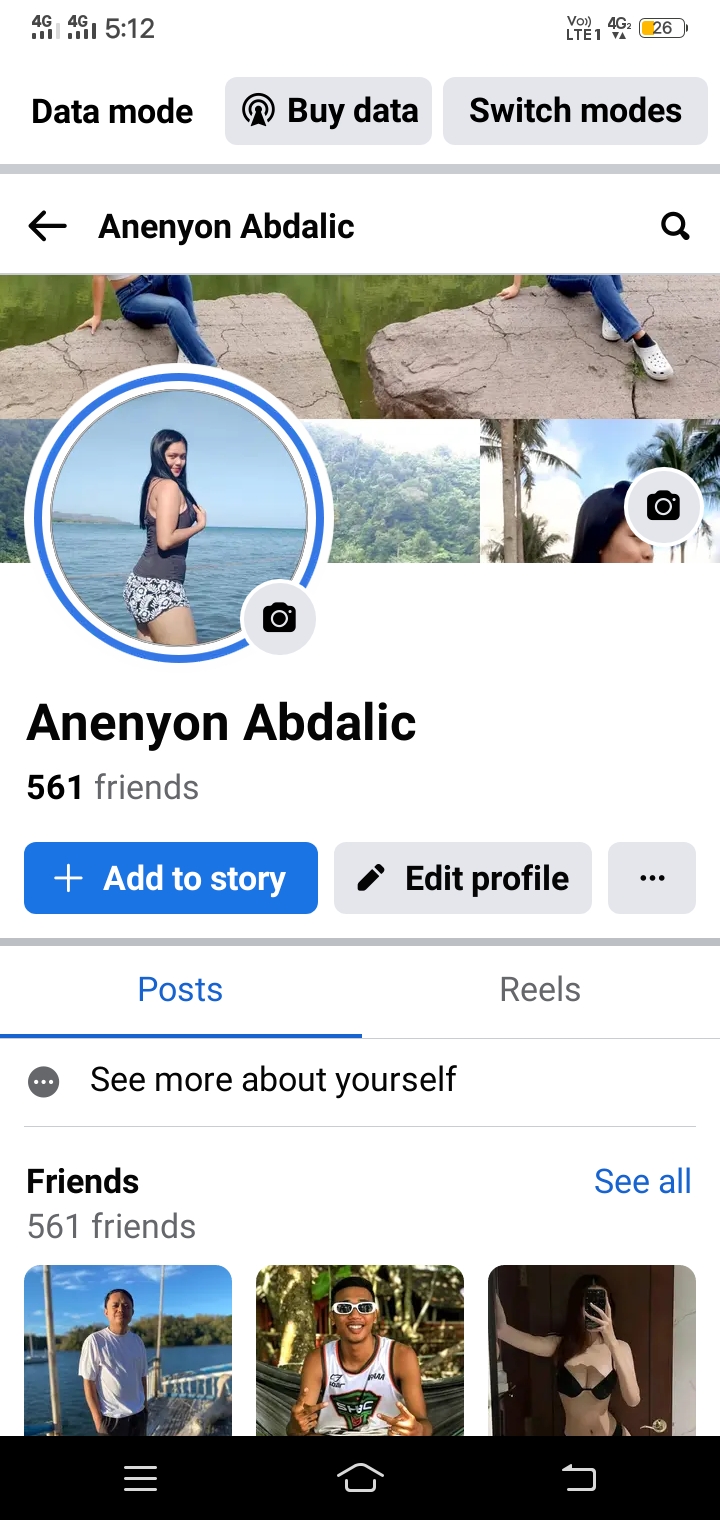This screenshot has height=1520, width=720.
Task: Change profile picture using its camera icon
Action: tap(279, 618)
